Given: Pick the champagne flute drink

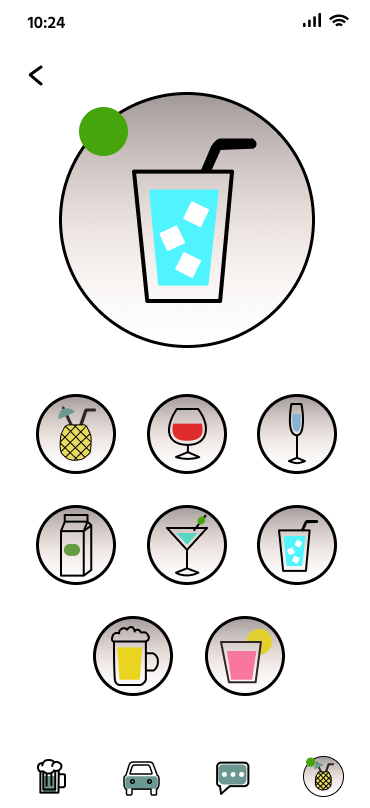Looking at the screenshot, I should pyautogui.click(x=297, y=434).
